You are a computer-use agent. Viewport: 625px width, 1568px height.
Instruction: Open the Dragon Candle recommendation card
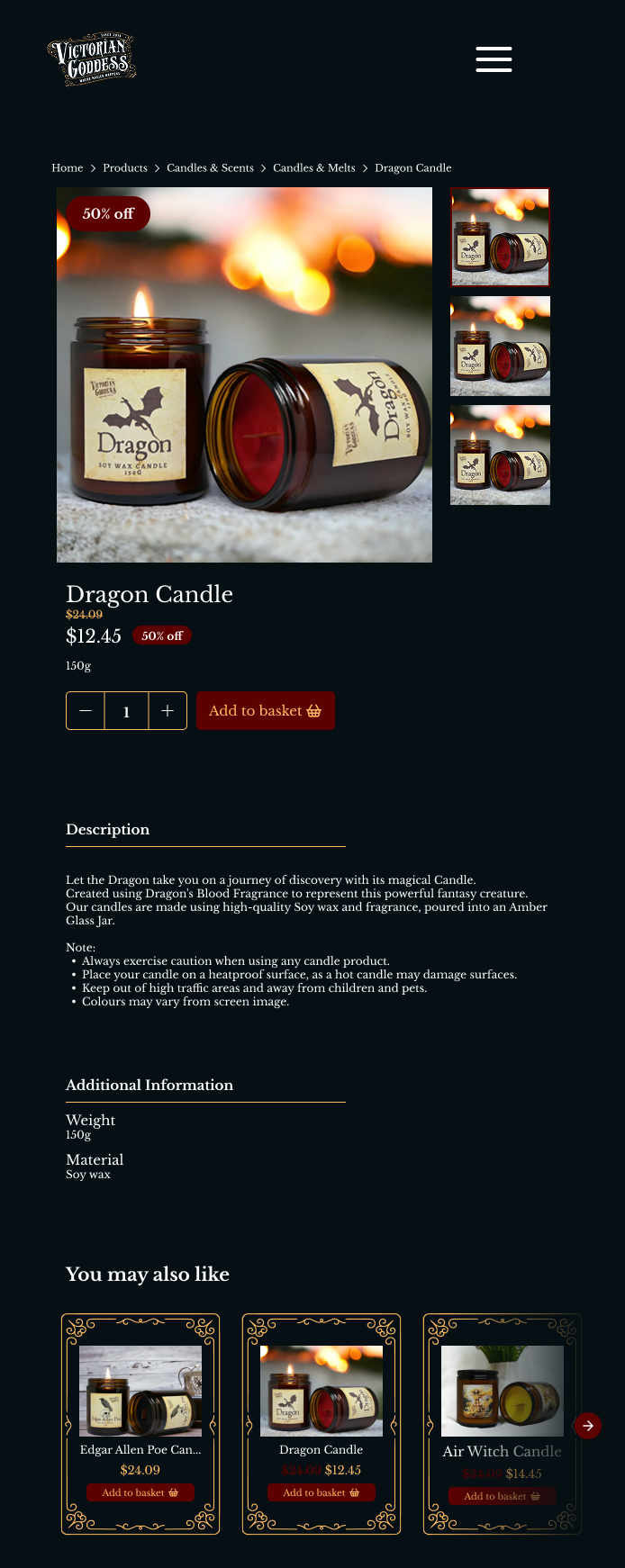click(322, 1392)
